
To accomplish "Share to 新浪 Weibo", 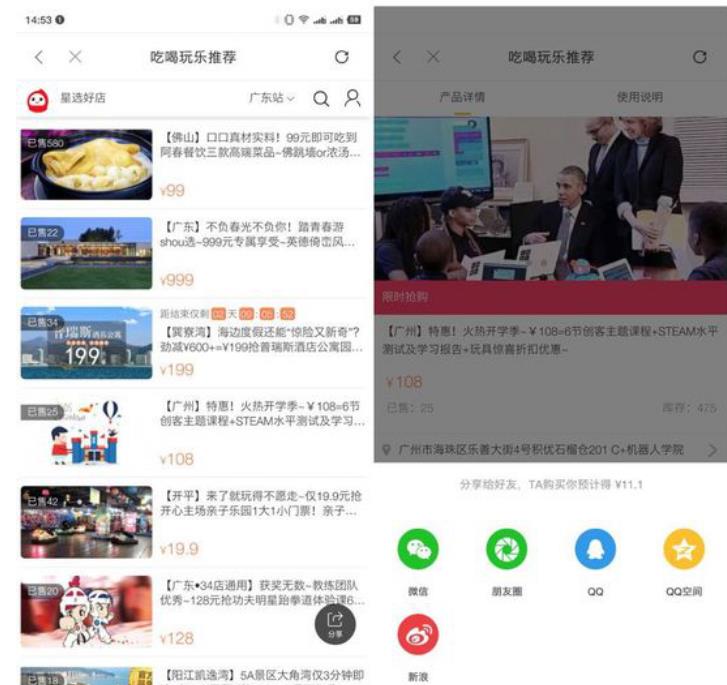I will pos(418,636).
